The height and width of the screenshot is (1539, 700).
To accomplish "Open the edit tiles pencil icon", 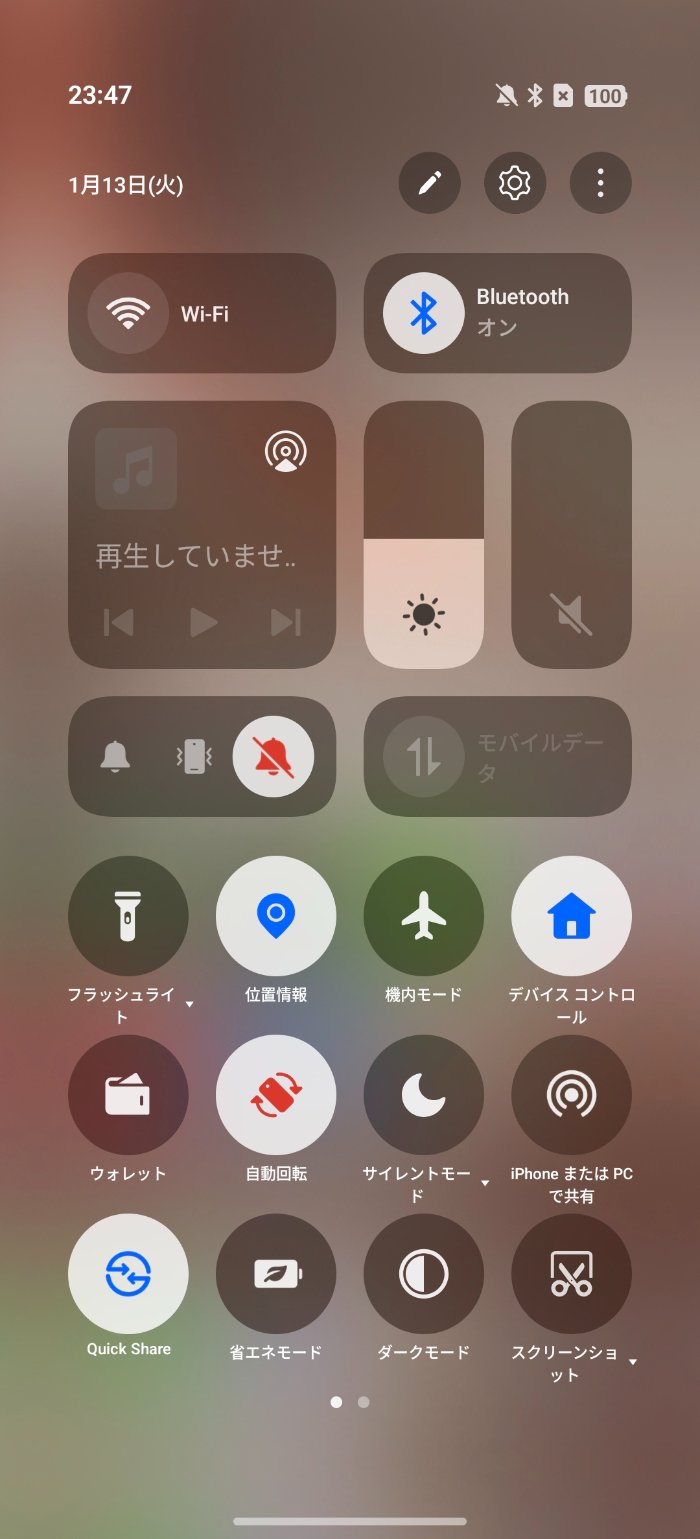I will 430,183.
